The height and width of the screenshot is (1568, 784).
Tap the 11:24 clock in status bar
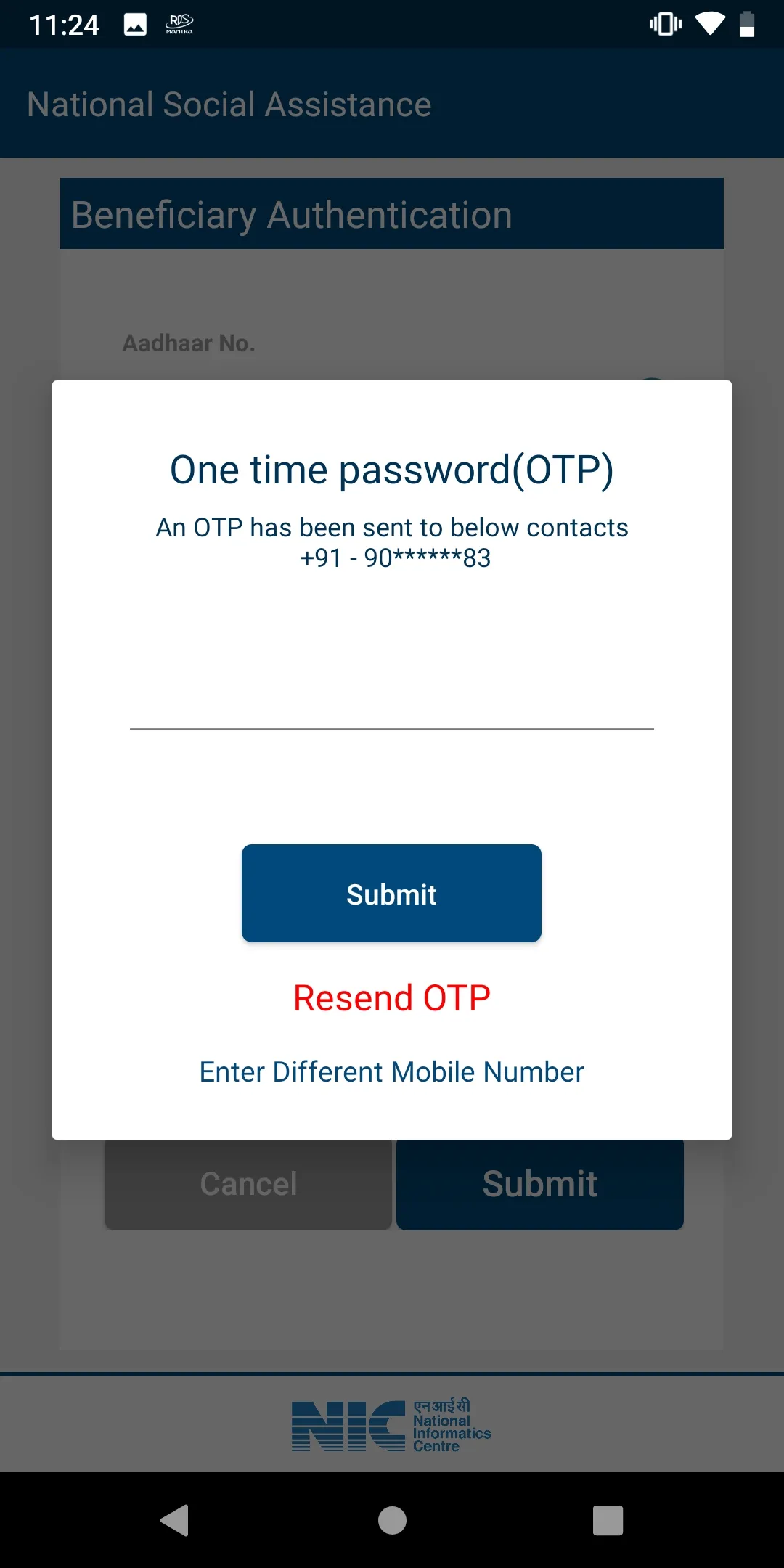coord(65,24)
